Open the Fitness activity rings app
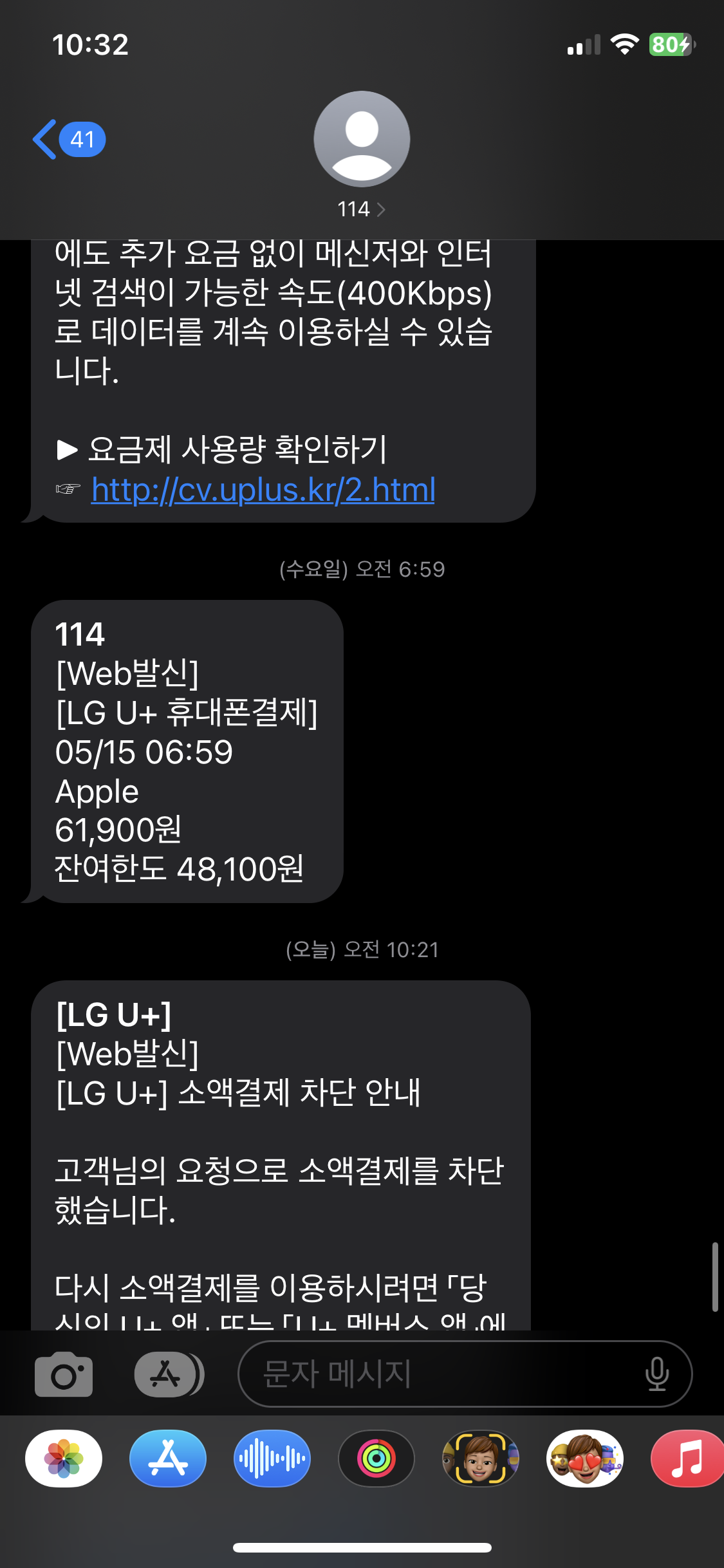Image resolution: width=724 pixels, height=1568 pixels. coord(376,1459)
